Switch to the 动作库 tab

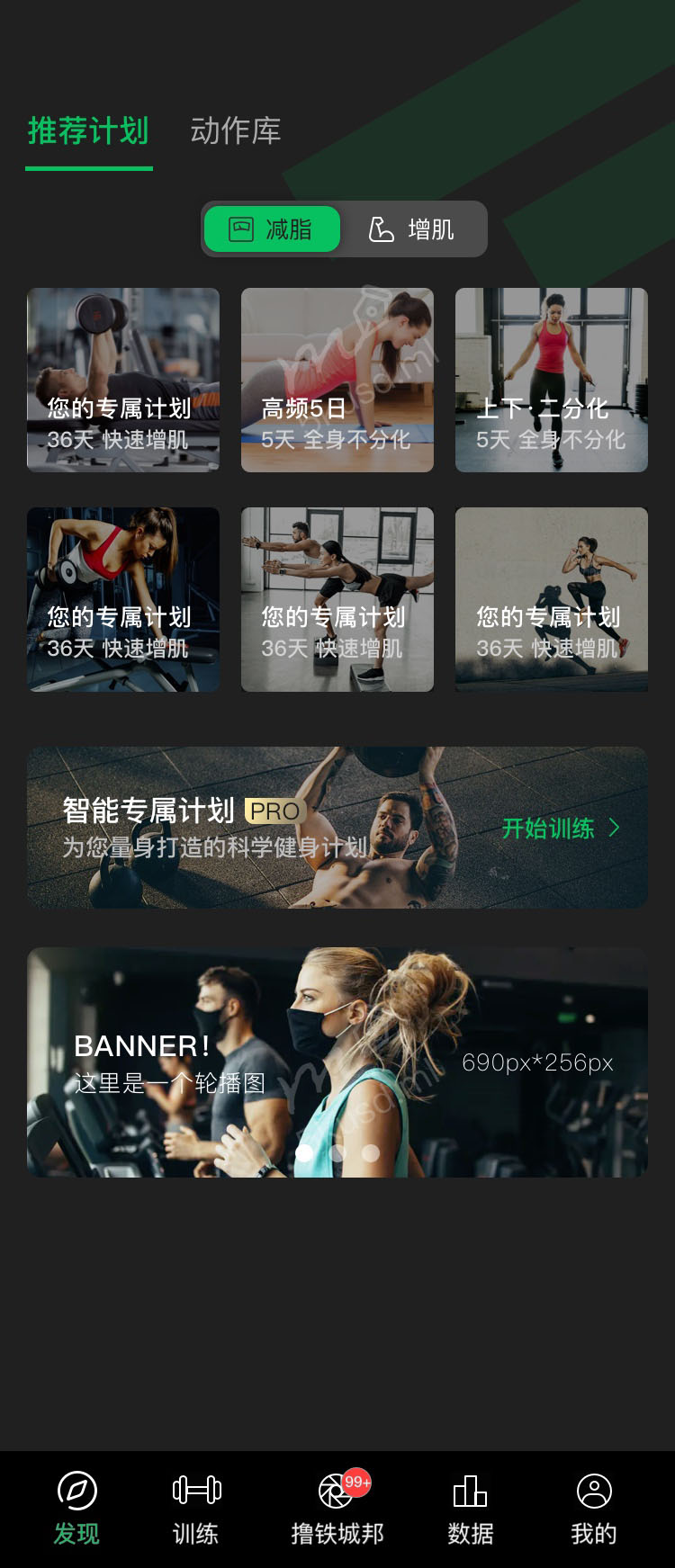click(x=235, y=131)
